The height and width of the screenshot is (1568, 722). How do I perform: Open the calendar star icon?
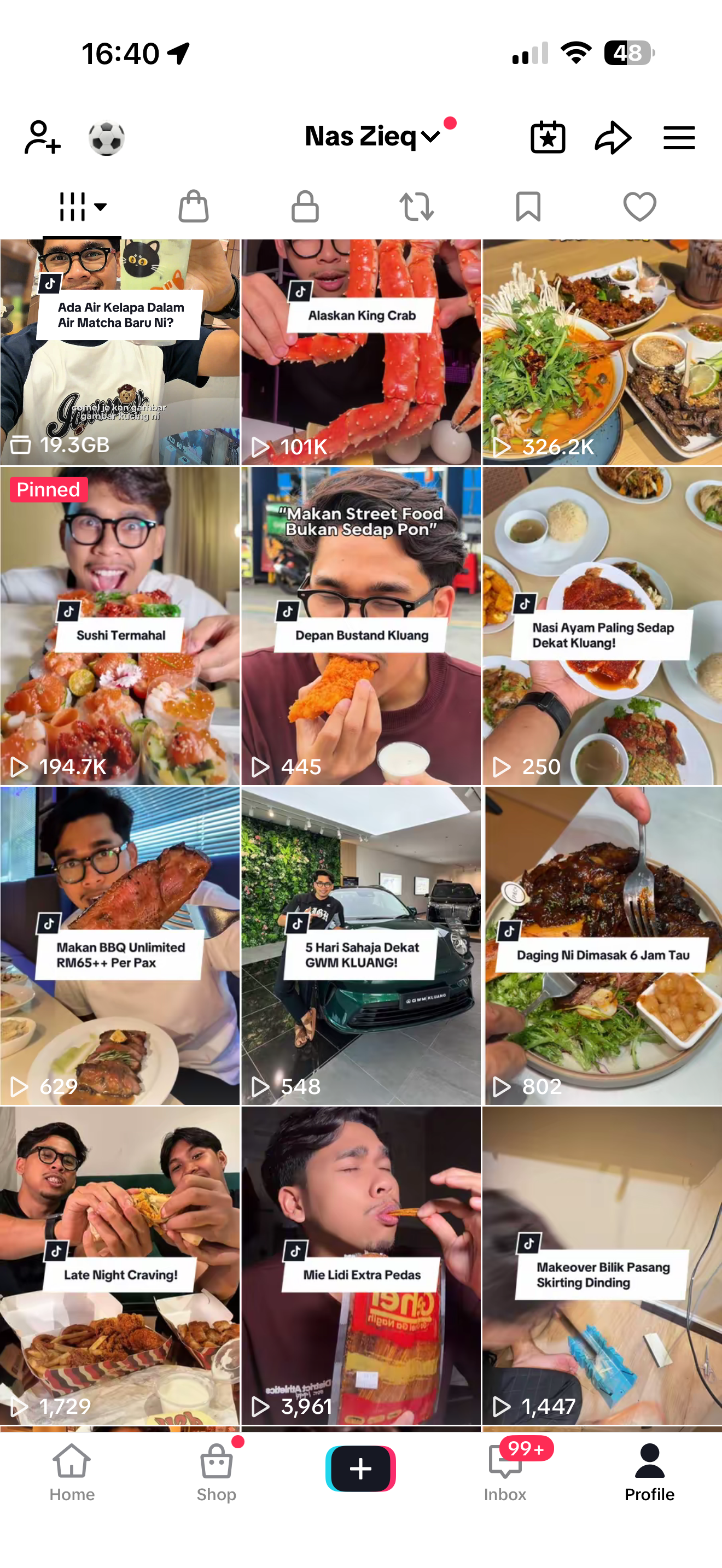[x=548, y=138]
